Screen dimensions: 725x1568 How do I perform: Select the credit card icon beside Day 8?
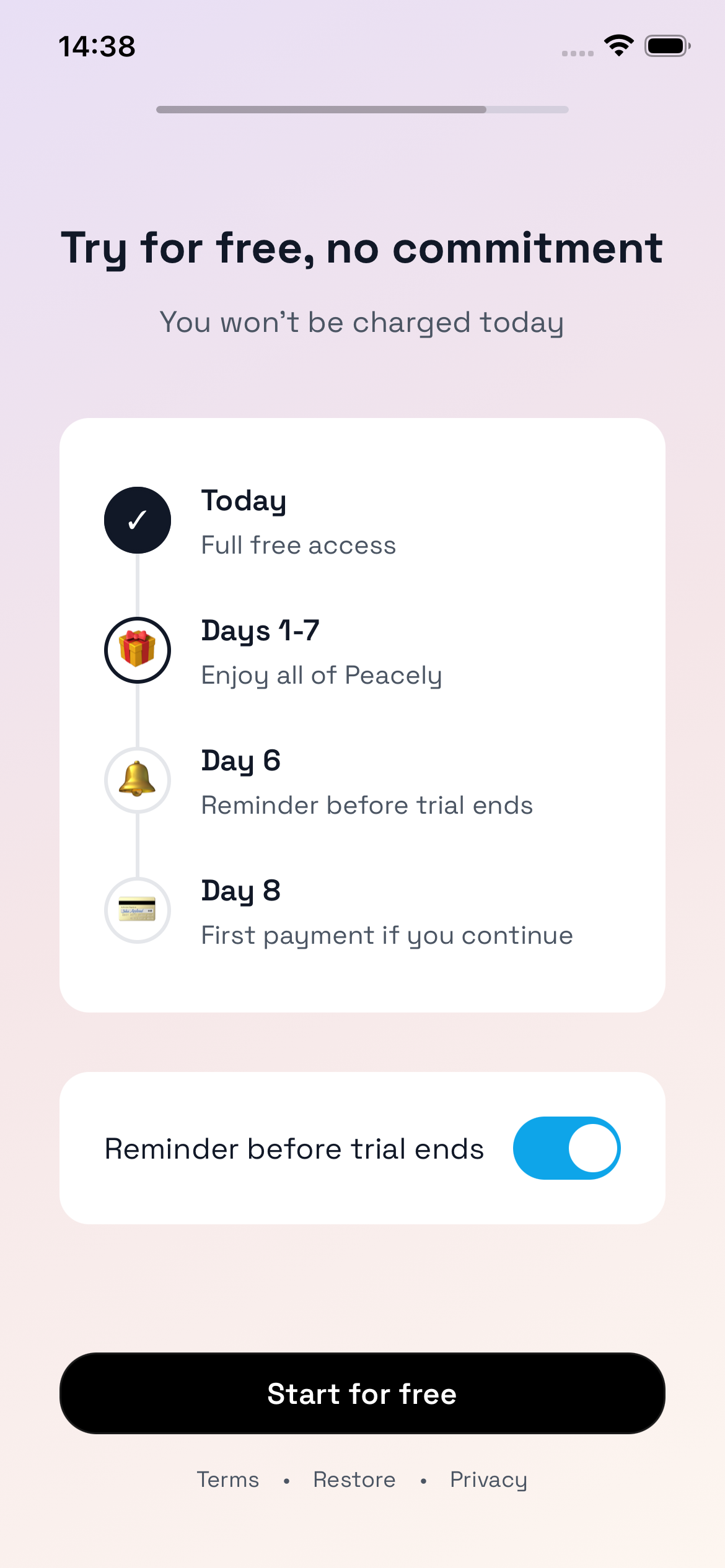click(x=137, y=910)
